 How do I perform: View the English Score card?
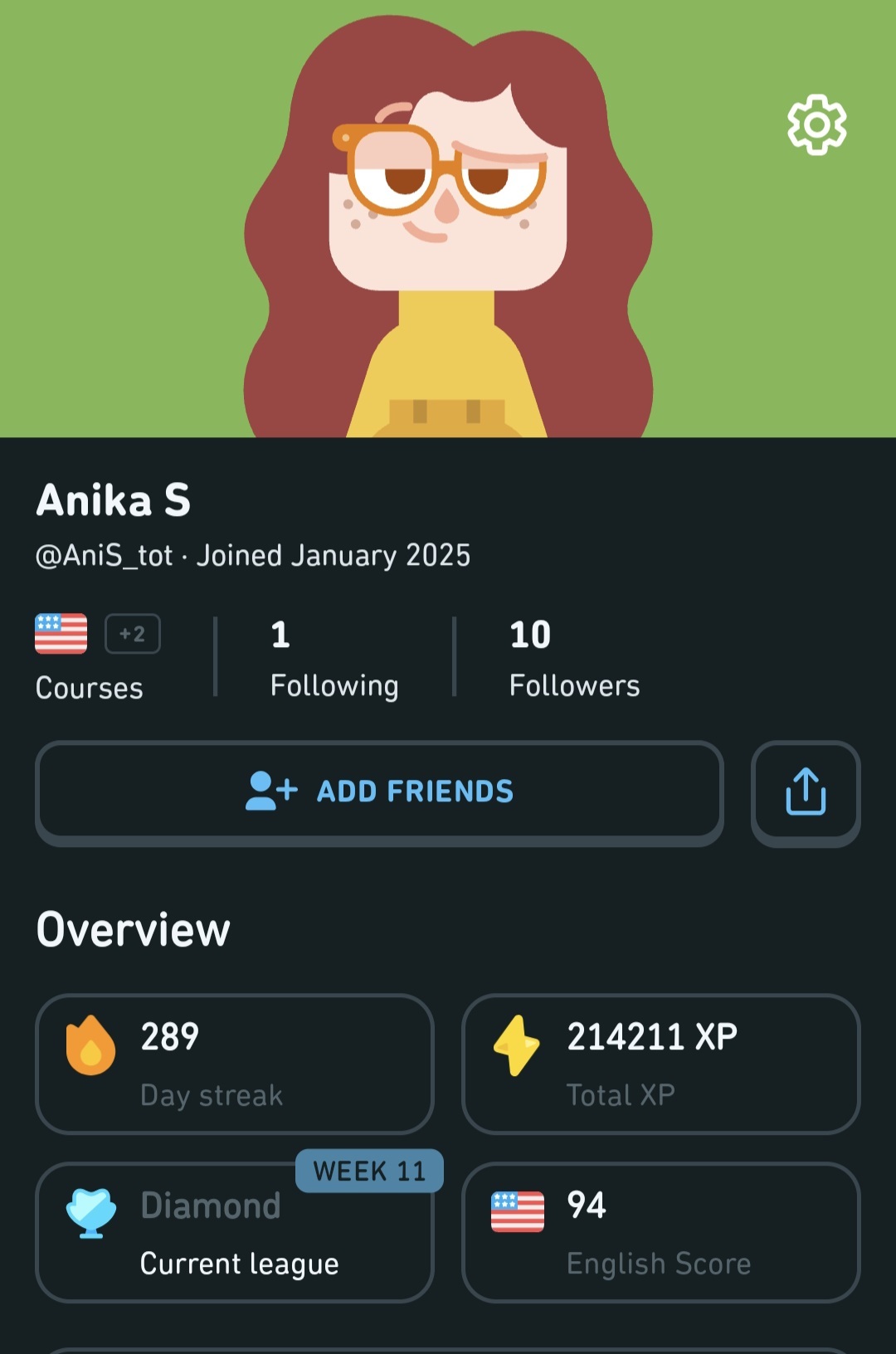point(660,1233)
